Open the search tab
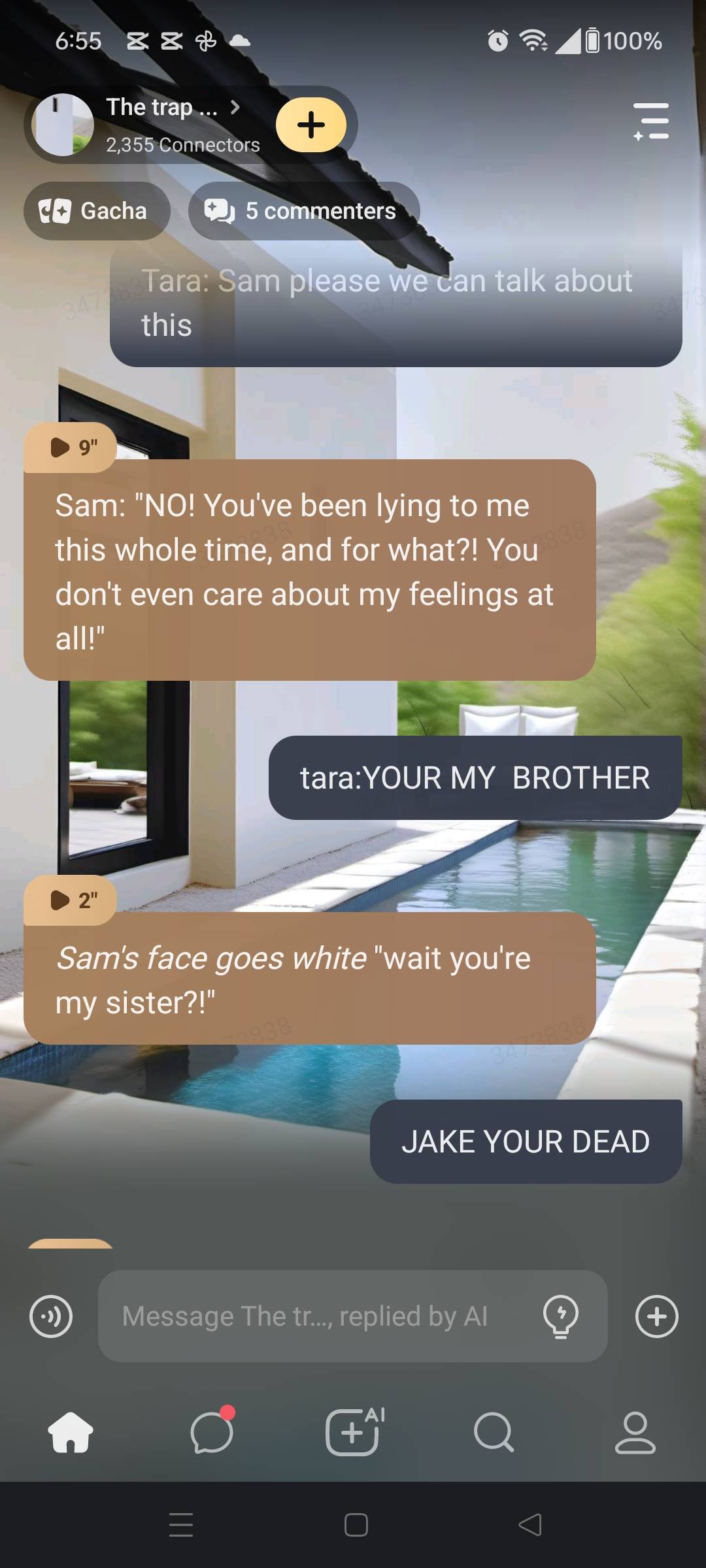This screenshot has width=706, height=1568. point(494,1432)
